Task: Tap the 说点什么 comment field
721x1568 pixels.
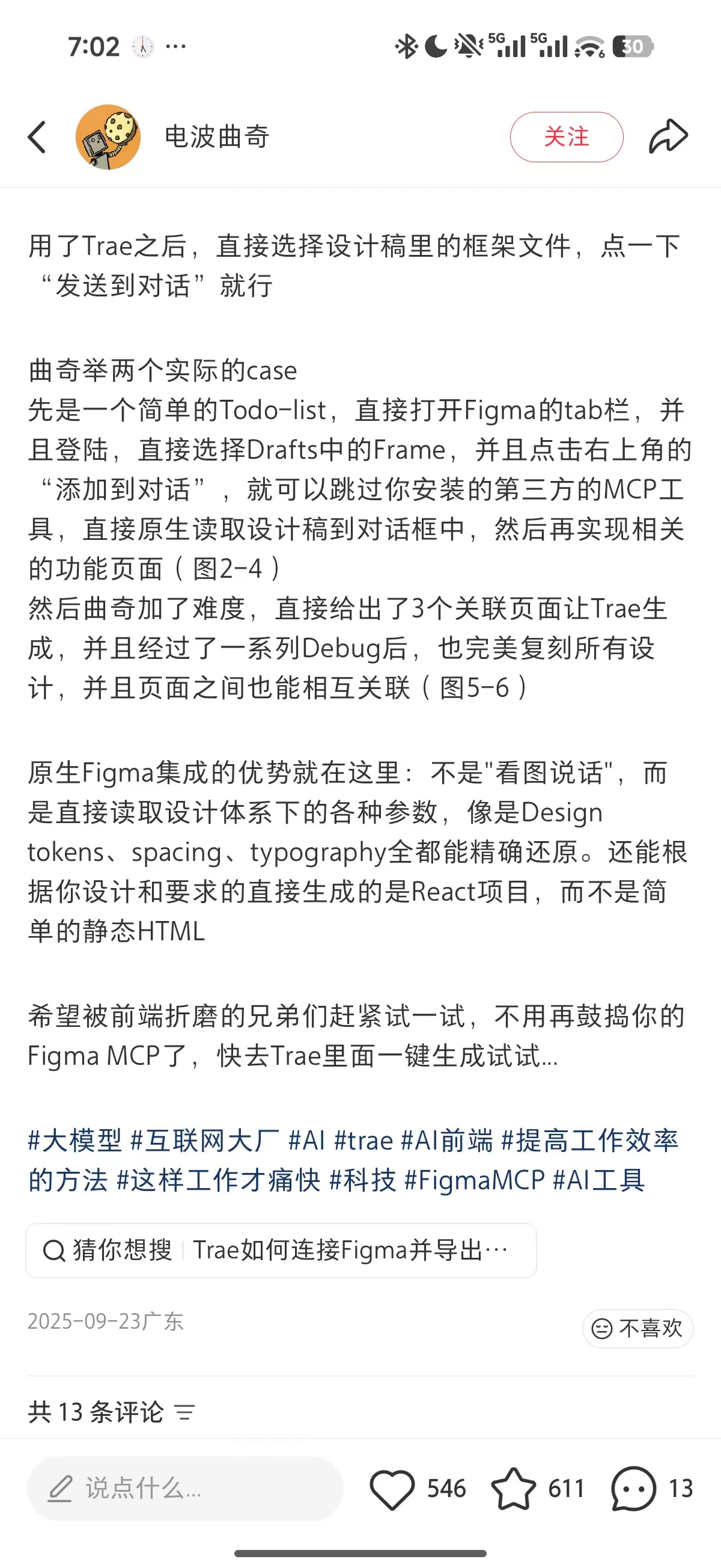Action: click(x=185, y=1488)
